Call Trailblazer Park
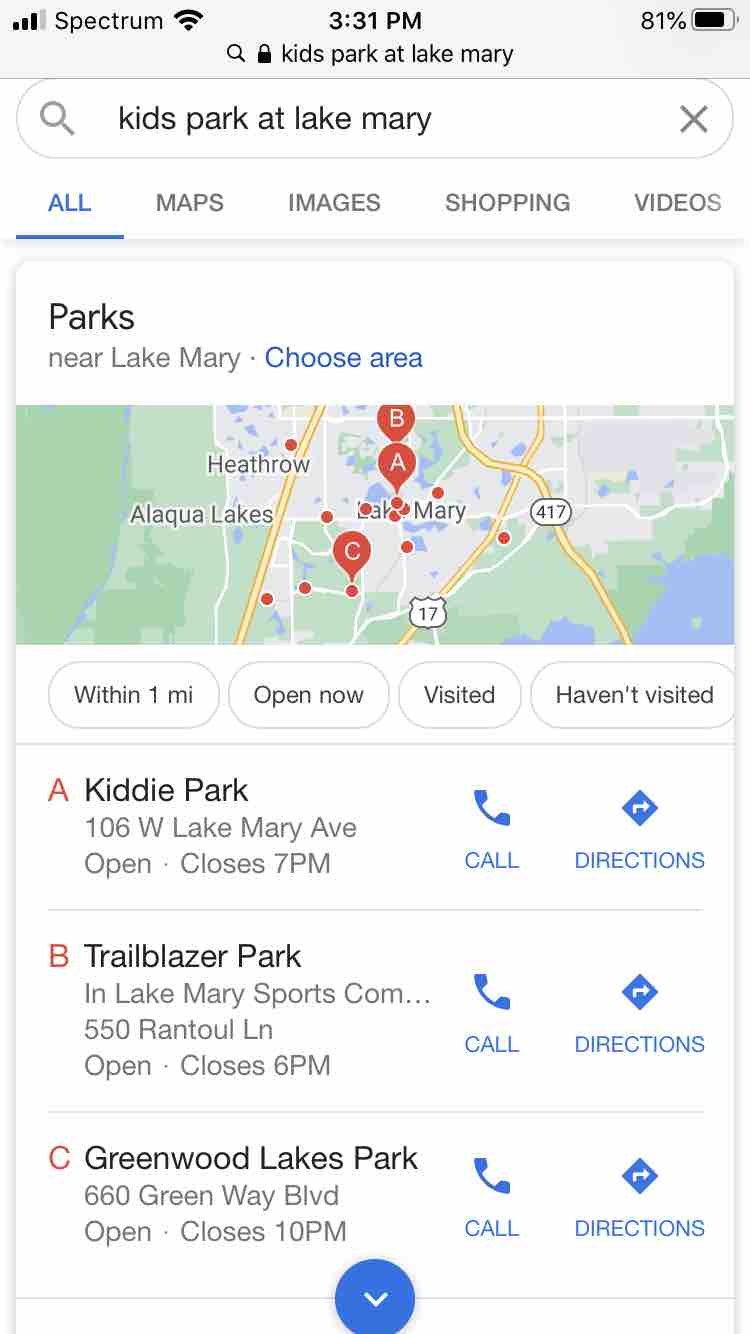 [x=491, y=1010]
